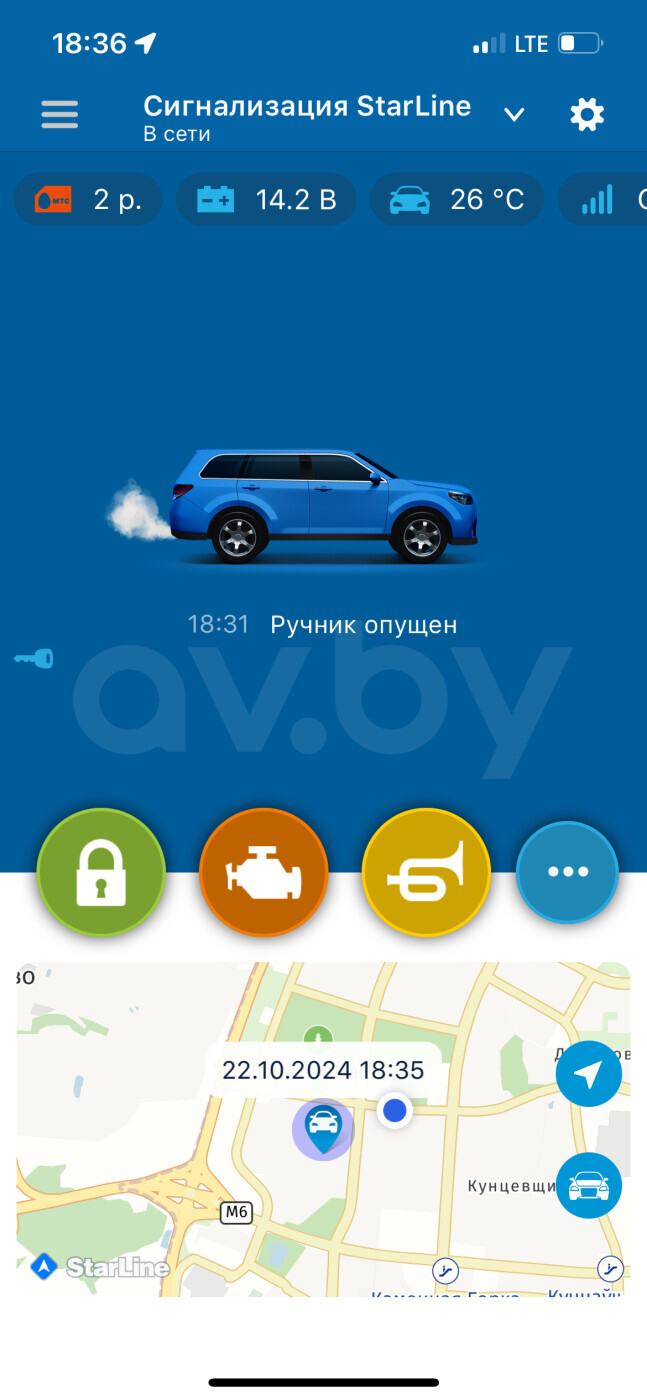Open the settings gear
This screenshot has height=1400, width=647.
[587, 115]
